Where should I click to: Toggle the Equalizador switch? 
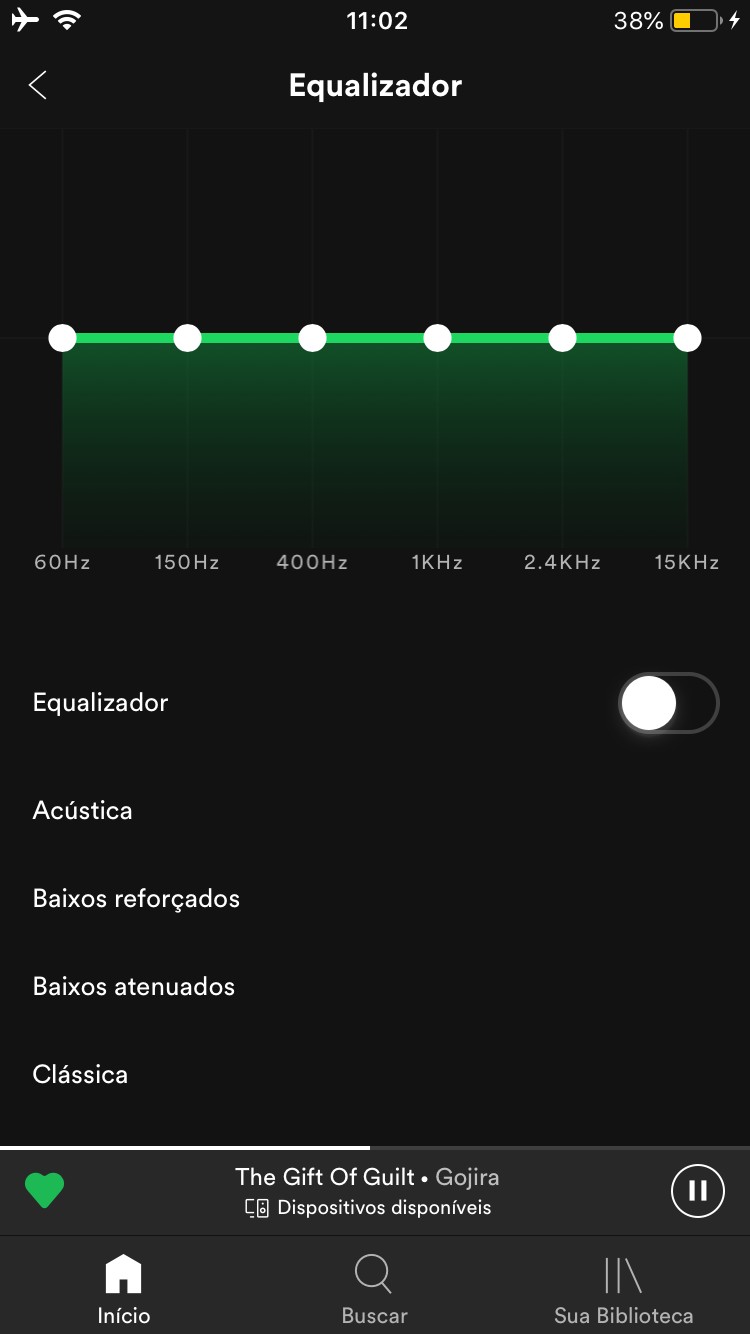click(668, 703)
